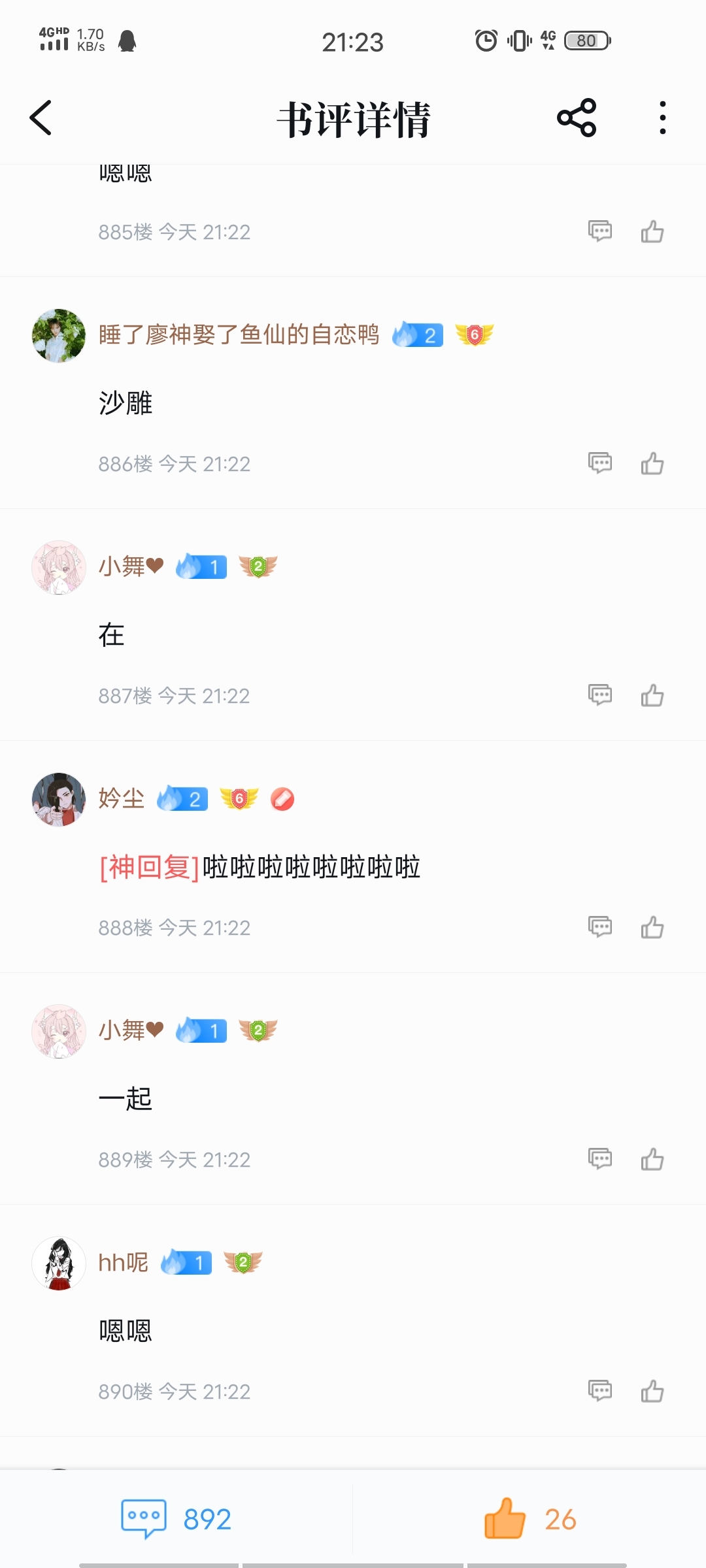Image resolution: width=706 pixels, height=1568 pixels.
Task: Go back from 书评详情
Action: click(x=41, y=118)
